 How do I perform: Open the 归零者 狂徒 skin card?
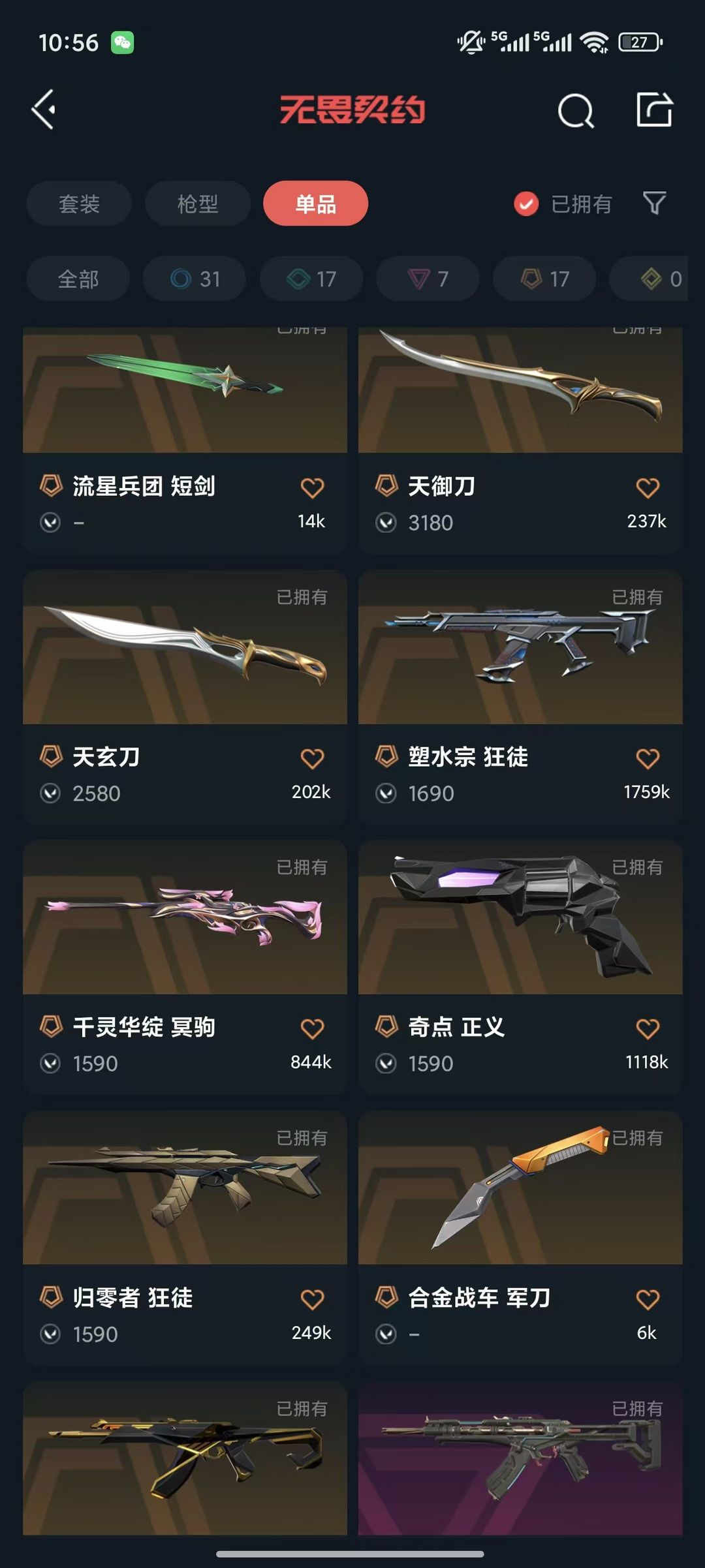pos(185,1238)
